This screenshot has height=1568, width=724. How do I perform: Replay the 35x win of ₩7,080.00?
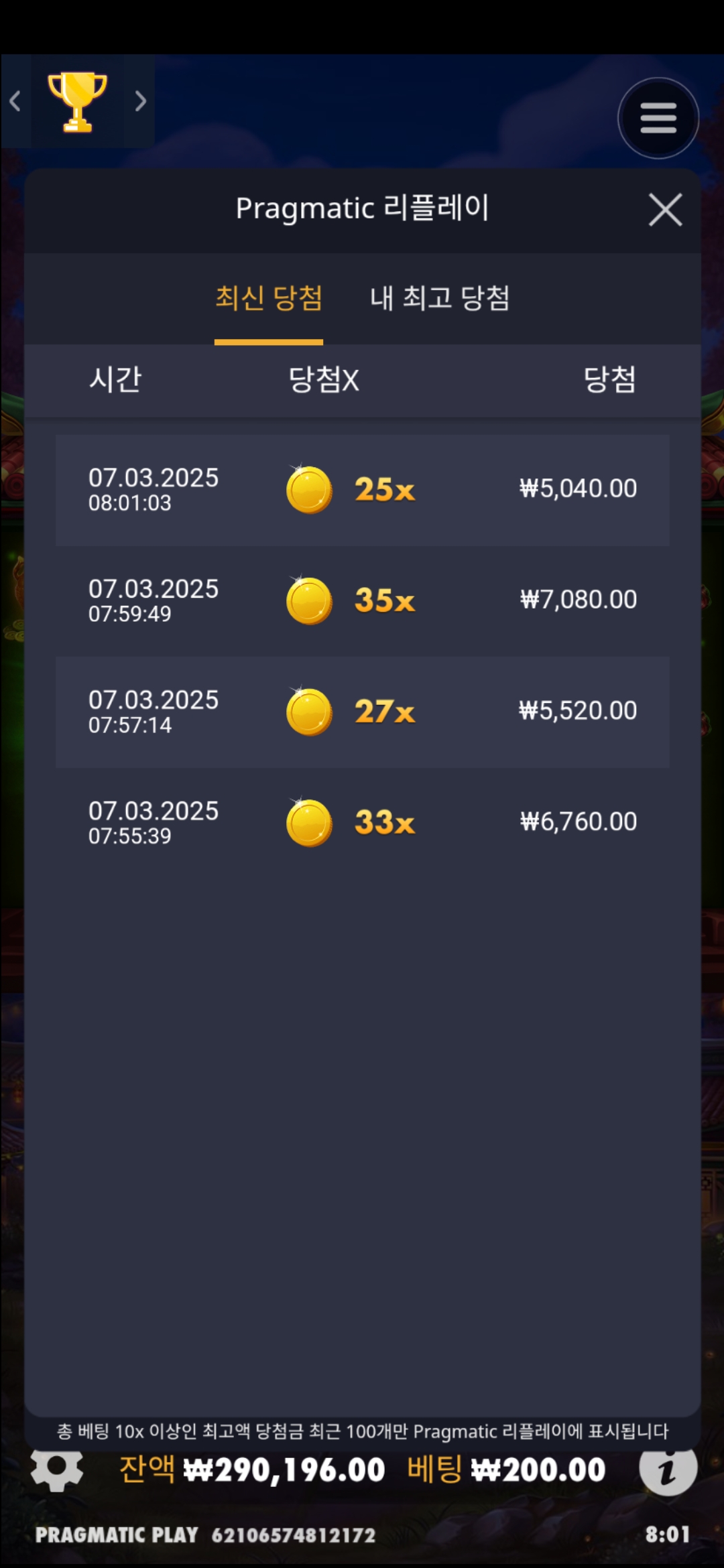pos(362,600)
